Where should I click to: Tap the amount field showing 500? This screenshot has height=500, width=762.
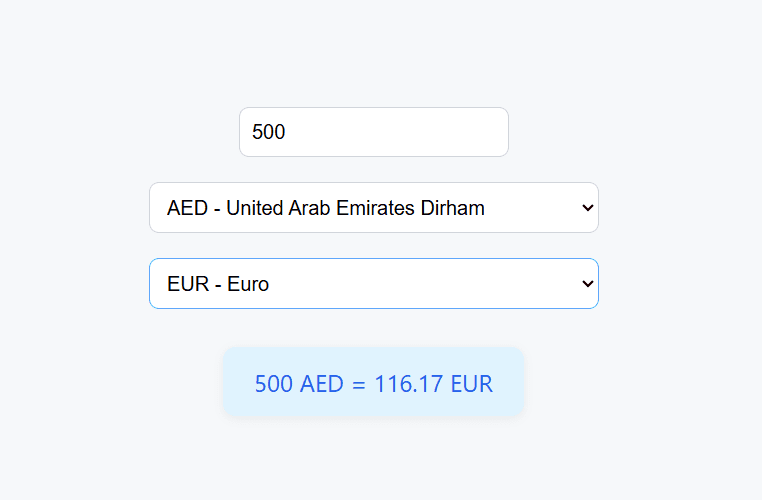(373, 132)
